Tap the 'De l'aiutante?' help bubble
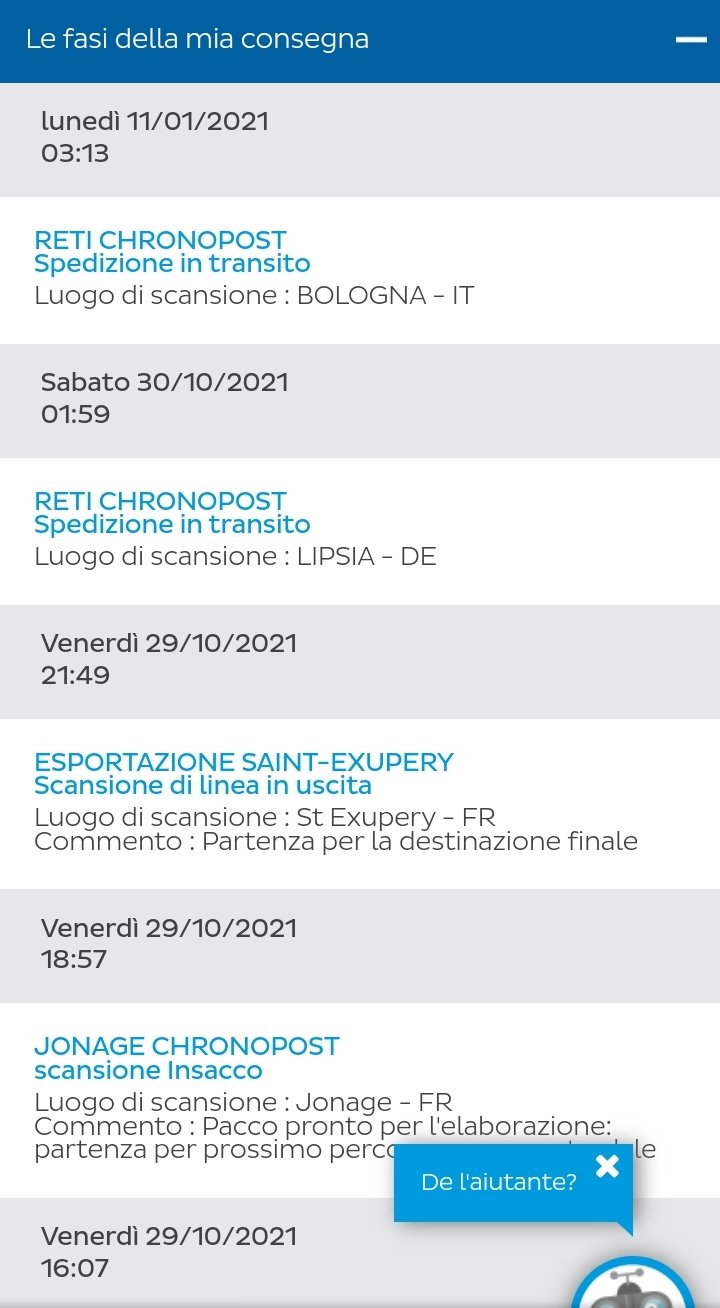 click(499, 1182)
